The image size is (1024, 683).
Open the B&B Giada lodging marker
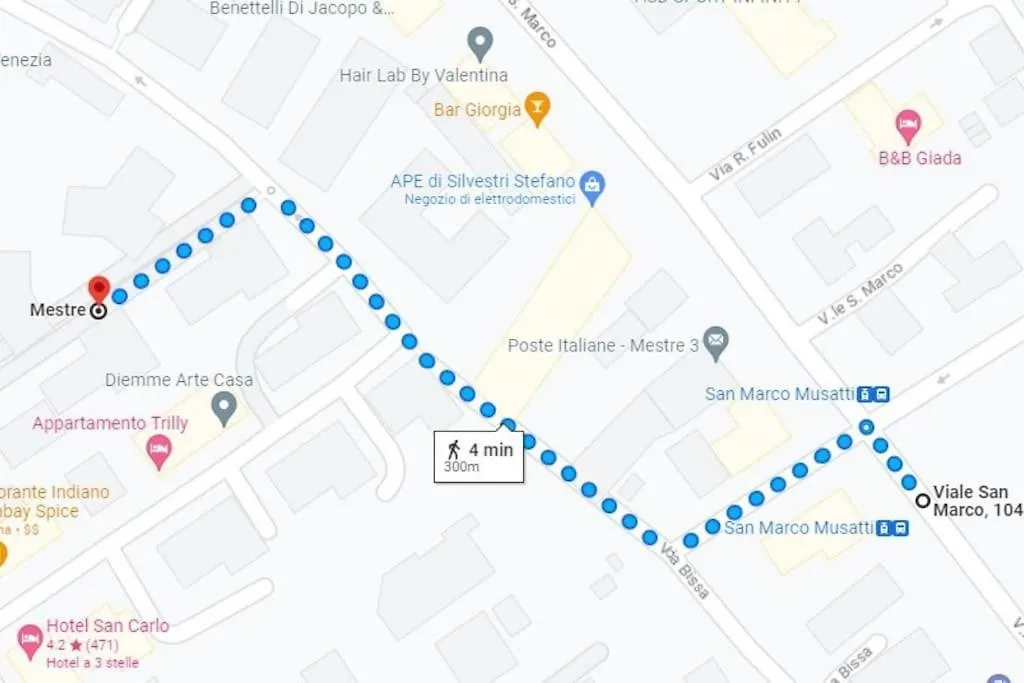click(908, 126)
